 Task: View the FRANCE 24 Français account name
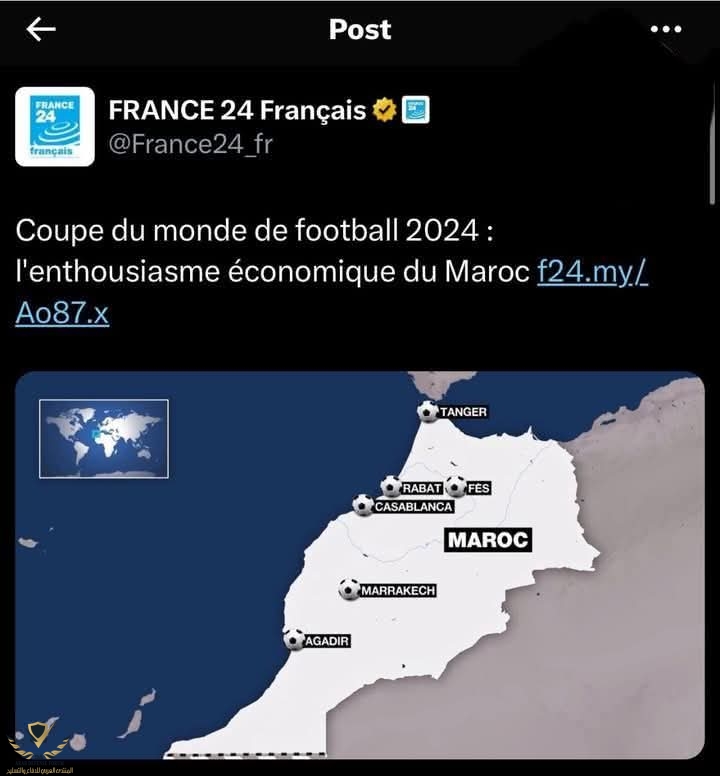pos(236,110)
